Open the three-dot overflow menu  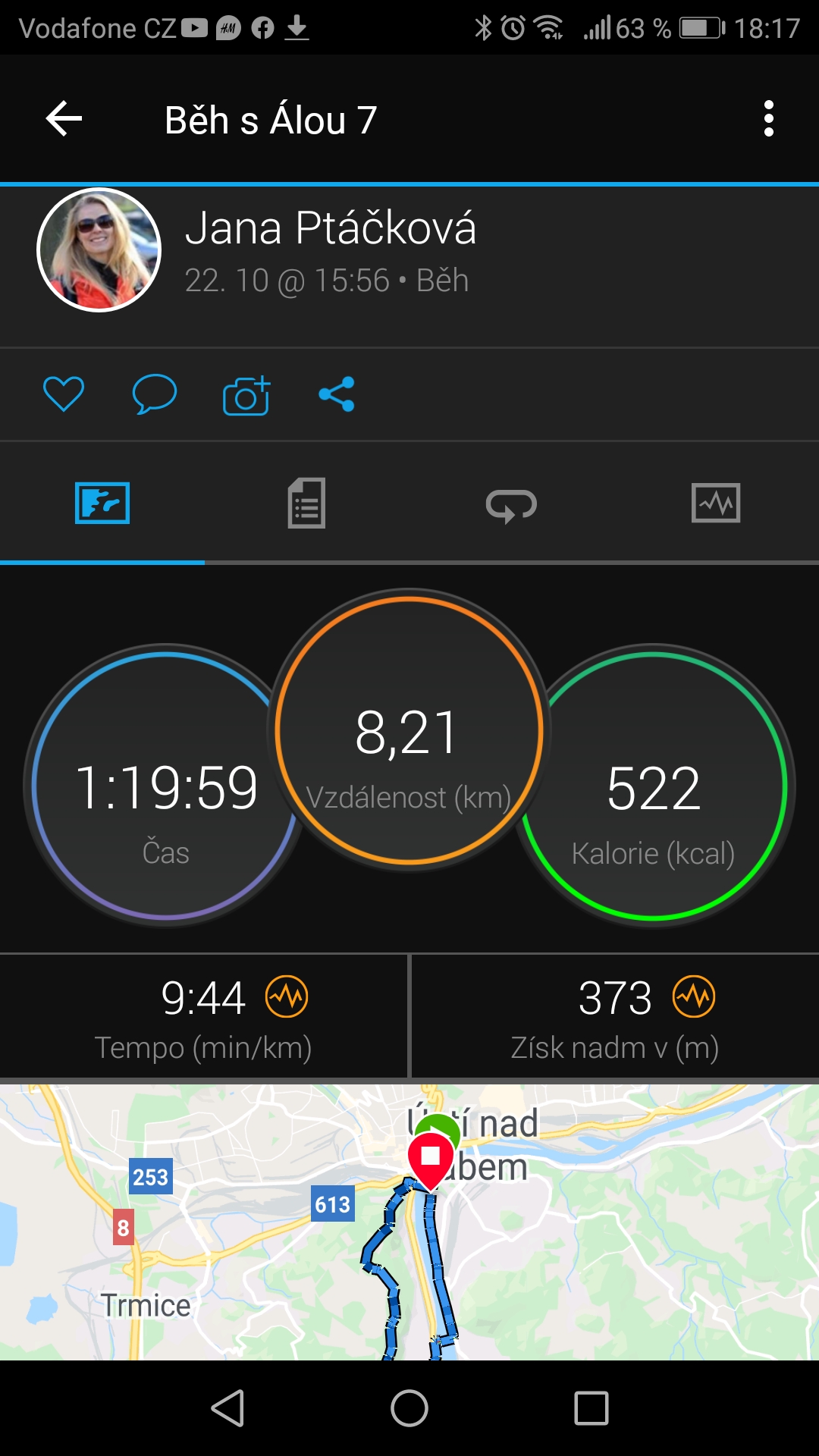click(x=769, y=119)
